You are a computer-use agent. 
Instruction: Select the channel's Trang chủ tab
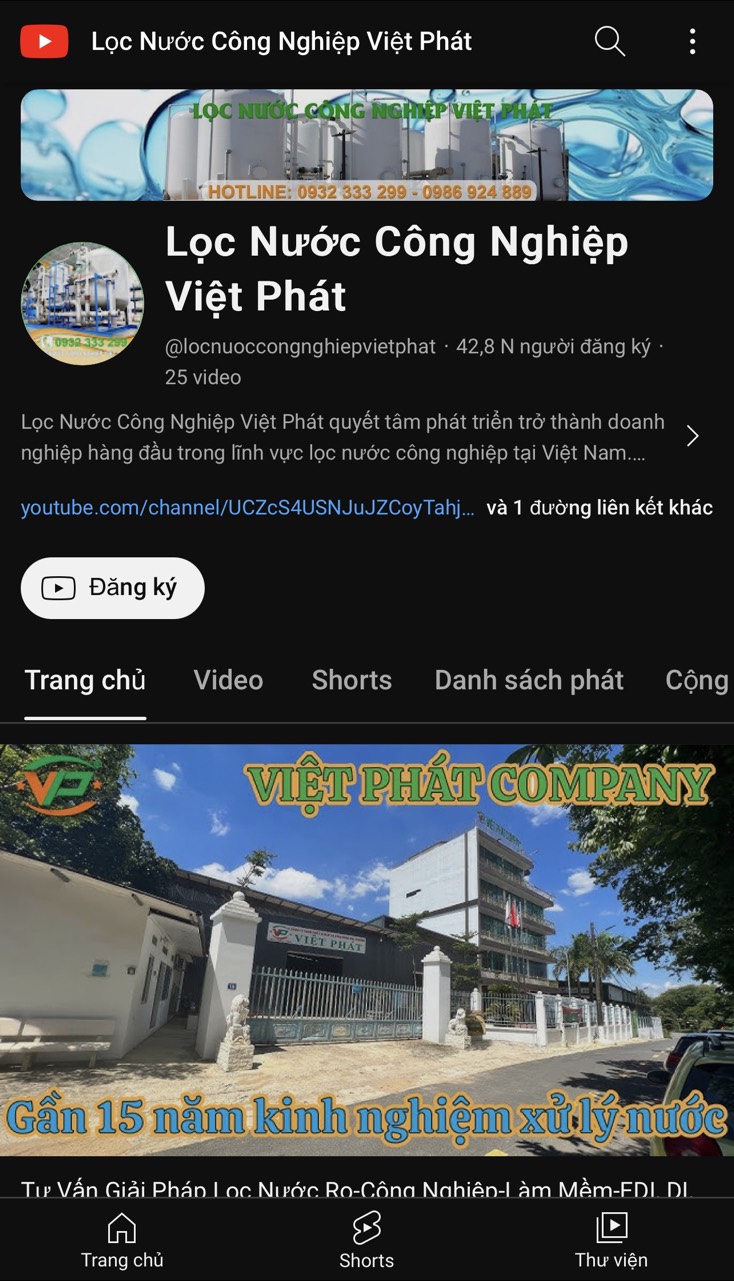[85, 680]
